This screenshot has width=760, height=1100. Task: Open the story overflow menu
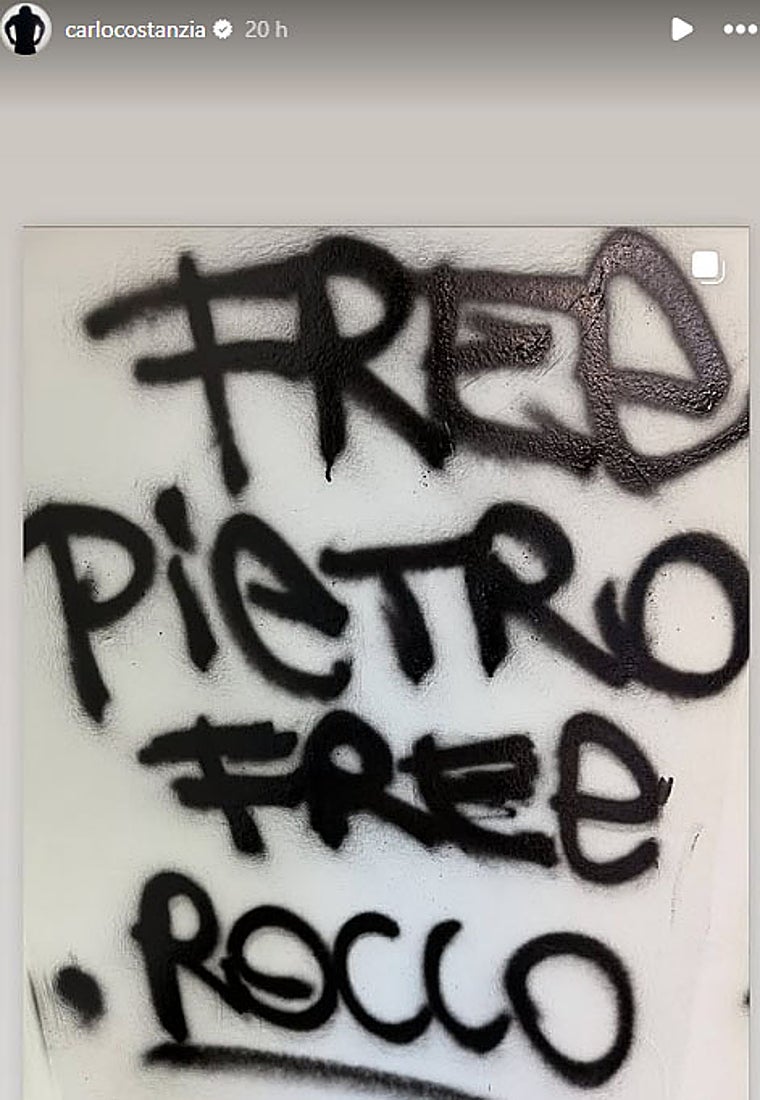click(x=740, y=29)
